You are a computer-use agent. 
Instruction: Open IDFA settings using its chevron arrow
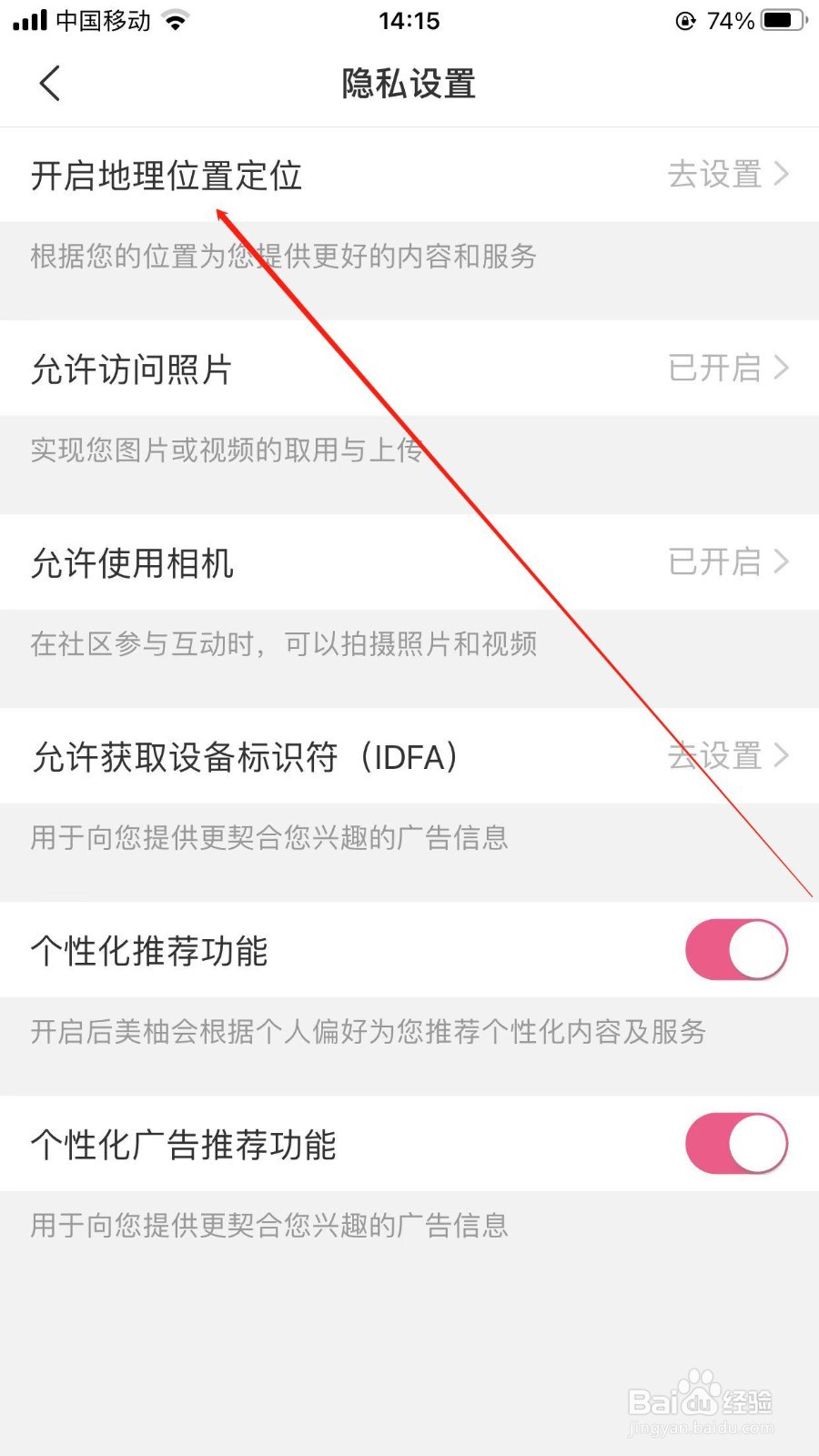point(781,755)
